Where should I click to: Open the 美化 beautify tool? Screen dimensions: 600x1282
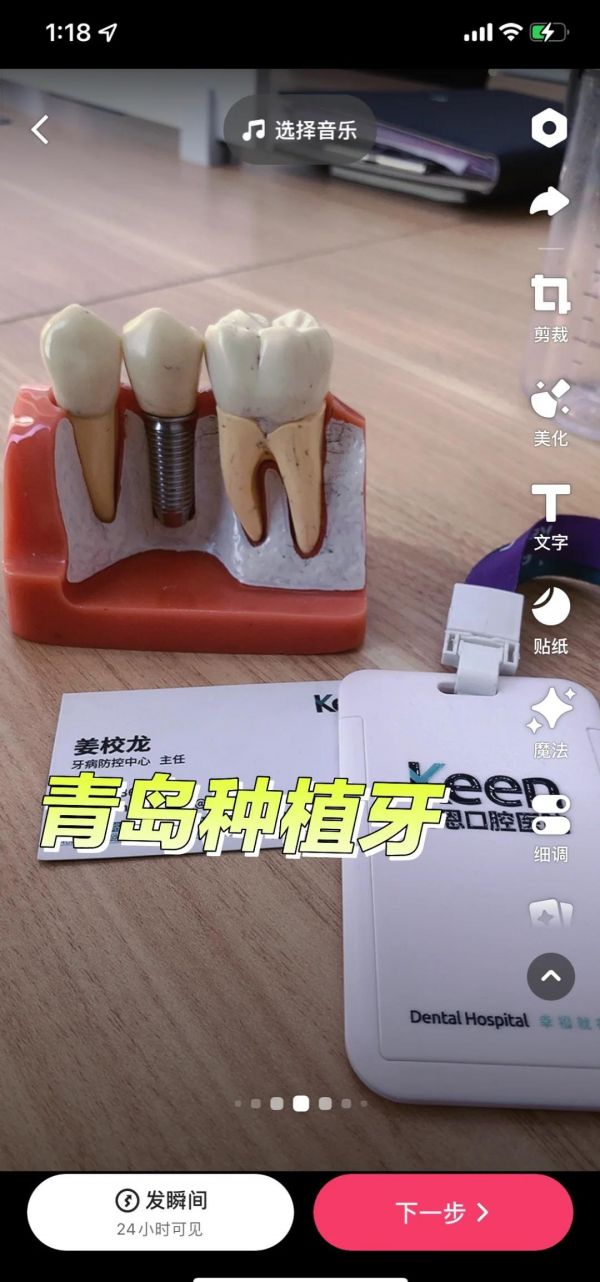click(x=550, y=413)
